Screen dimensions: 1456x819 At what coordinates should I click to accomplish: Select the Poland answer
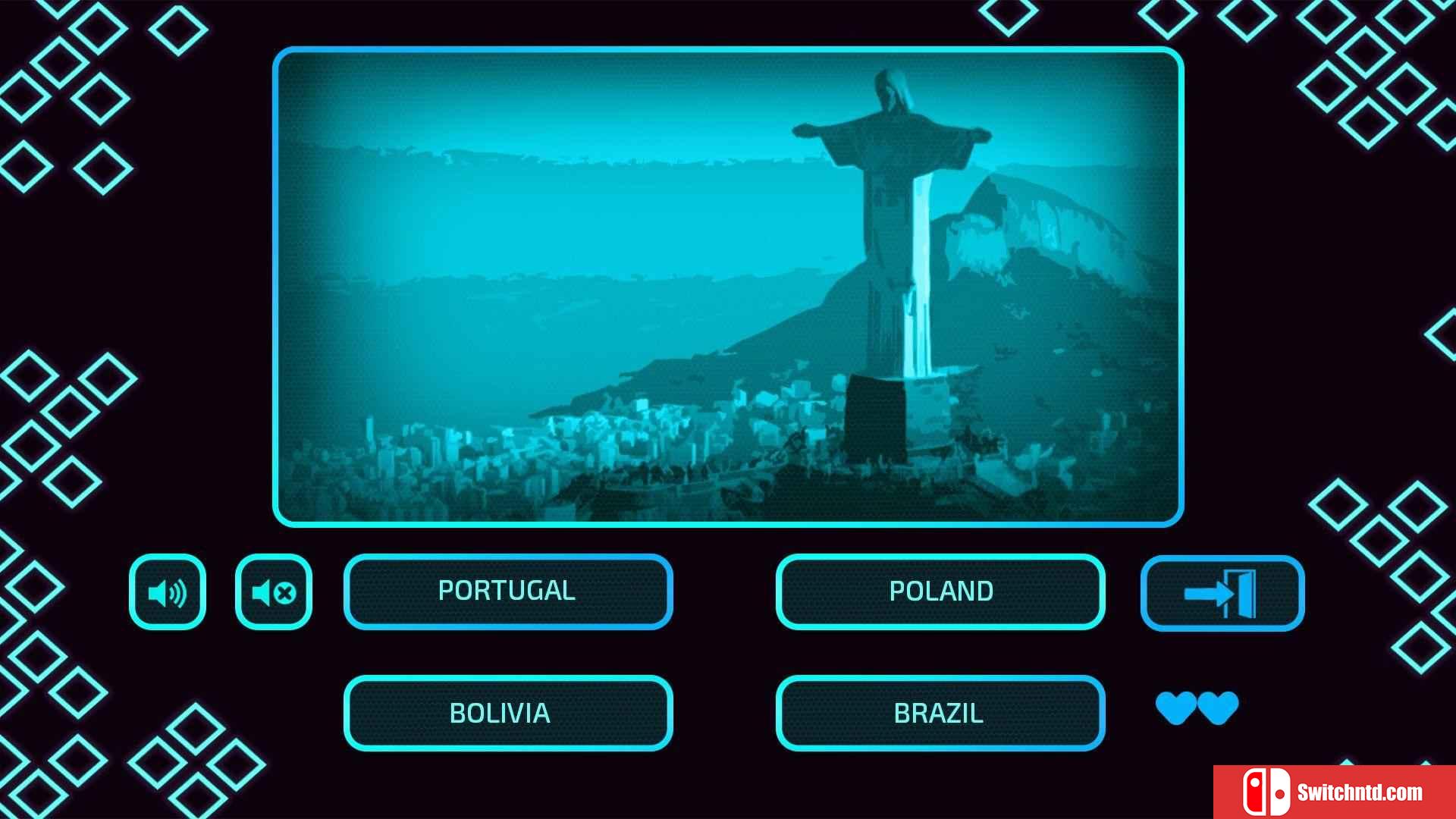click(940, 591)
